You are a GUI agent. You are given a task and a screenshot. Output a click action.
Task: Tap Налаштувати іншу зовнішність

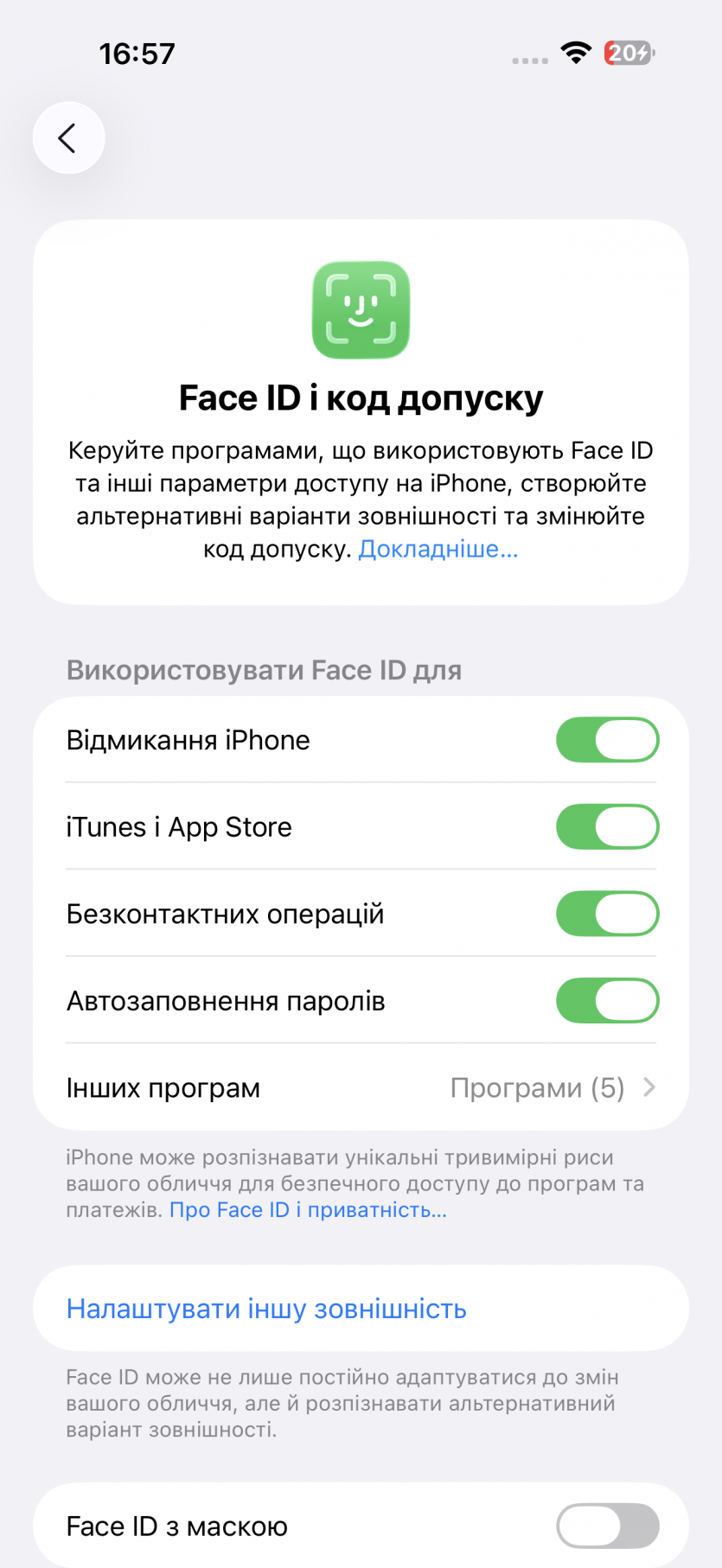266,1310
